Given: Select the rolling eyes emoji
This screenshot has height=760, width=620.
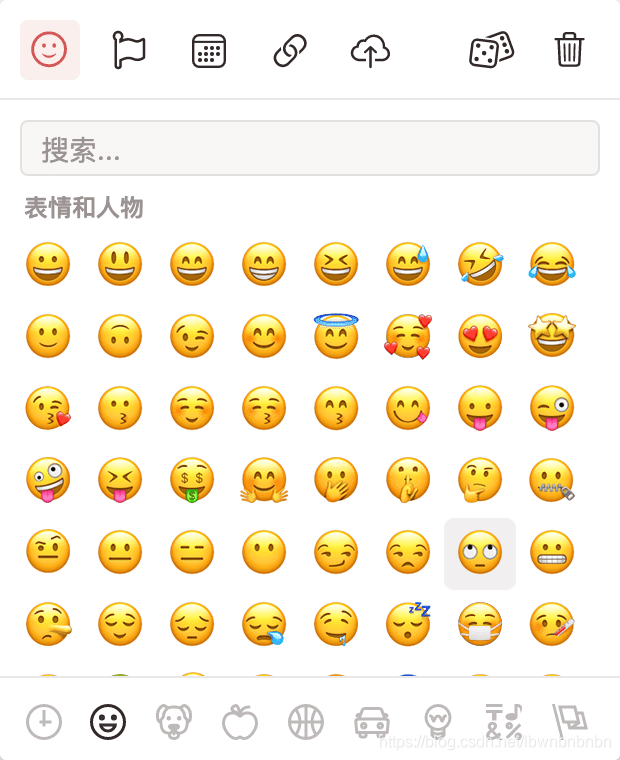Looking at the screenshot, I should (x=480, y=553).
